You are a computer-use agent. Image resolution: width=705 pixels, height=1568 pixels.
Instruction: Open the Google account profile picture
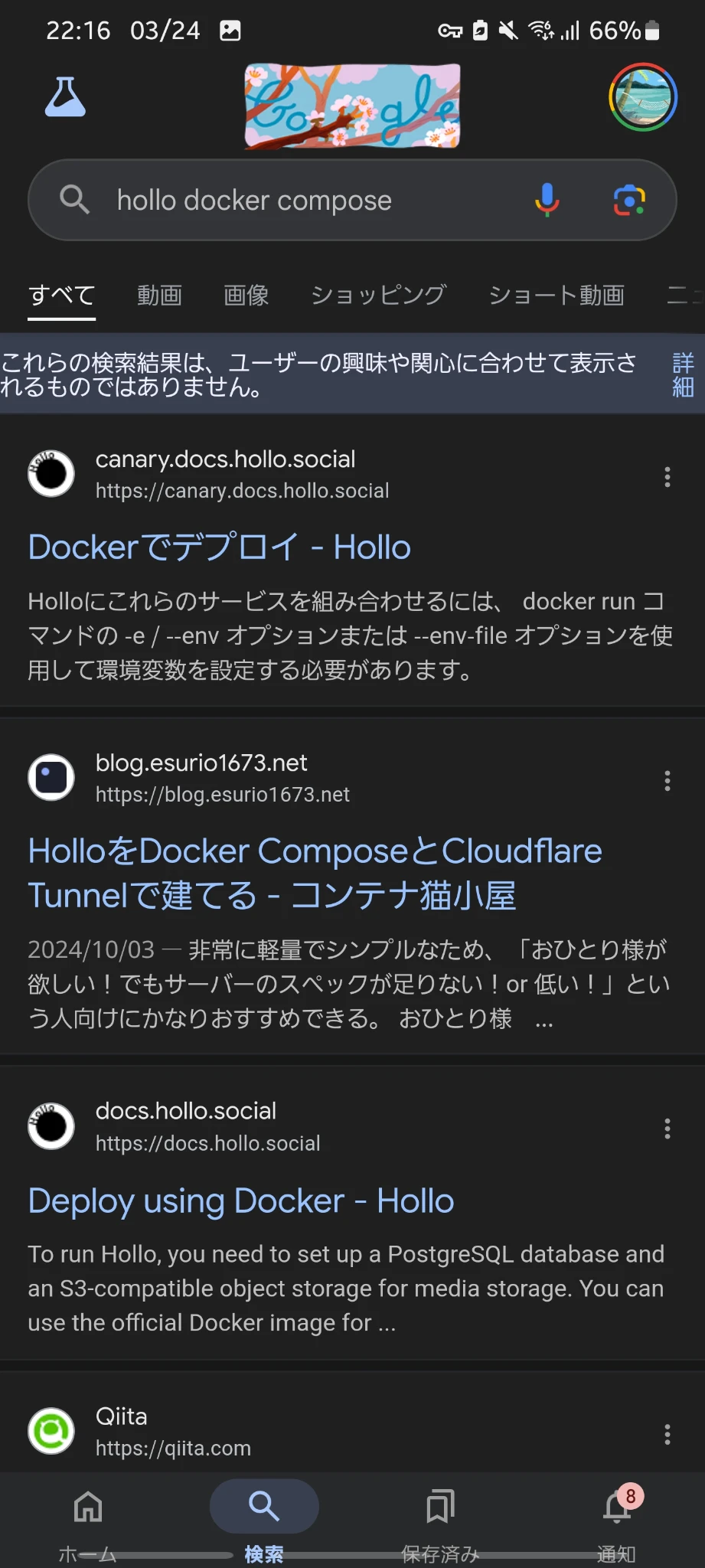pyautogui.click(x=643, y=97)
